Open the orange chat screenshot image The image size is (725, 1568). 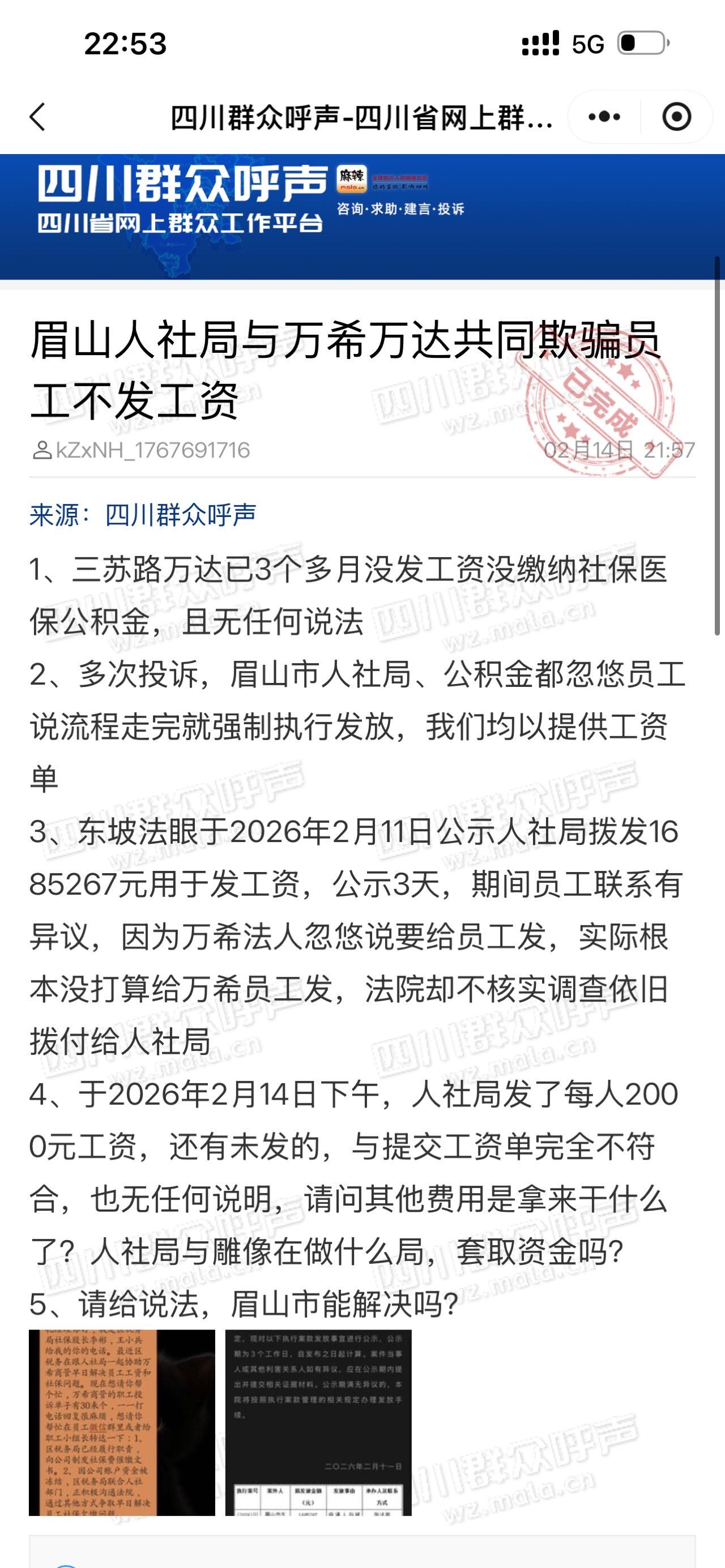[x=122, y=1422]
